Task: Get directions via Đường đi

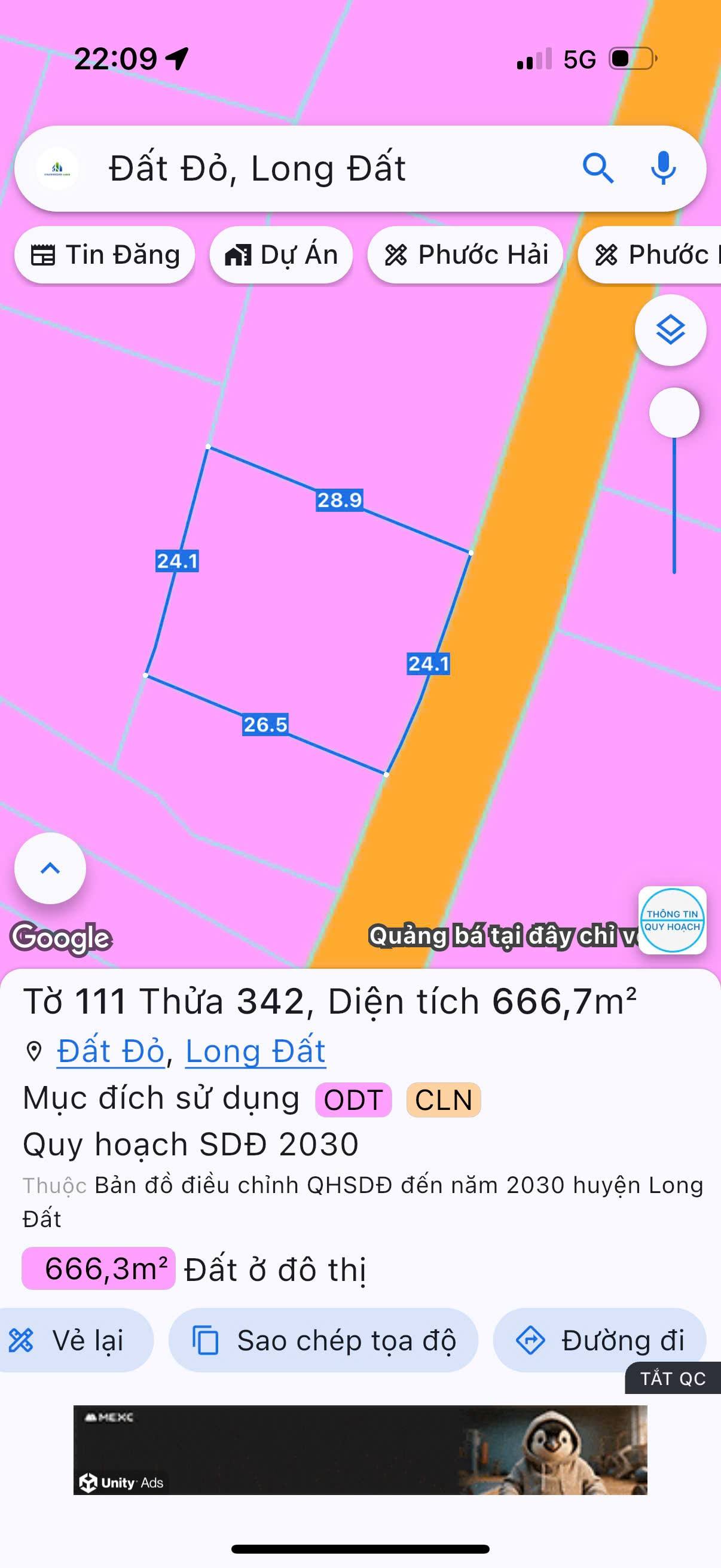Action: (x=600, y=1340)
